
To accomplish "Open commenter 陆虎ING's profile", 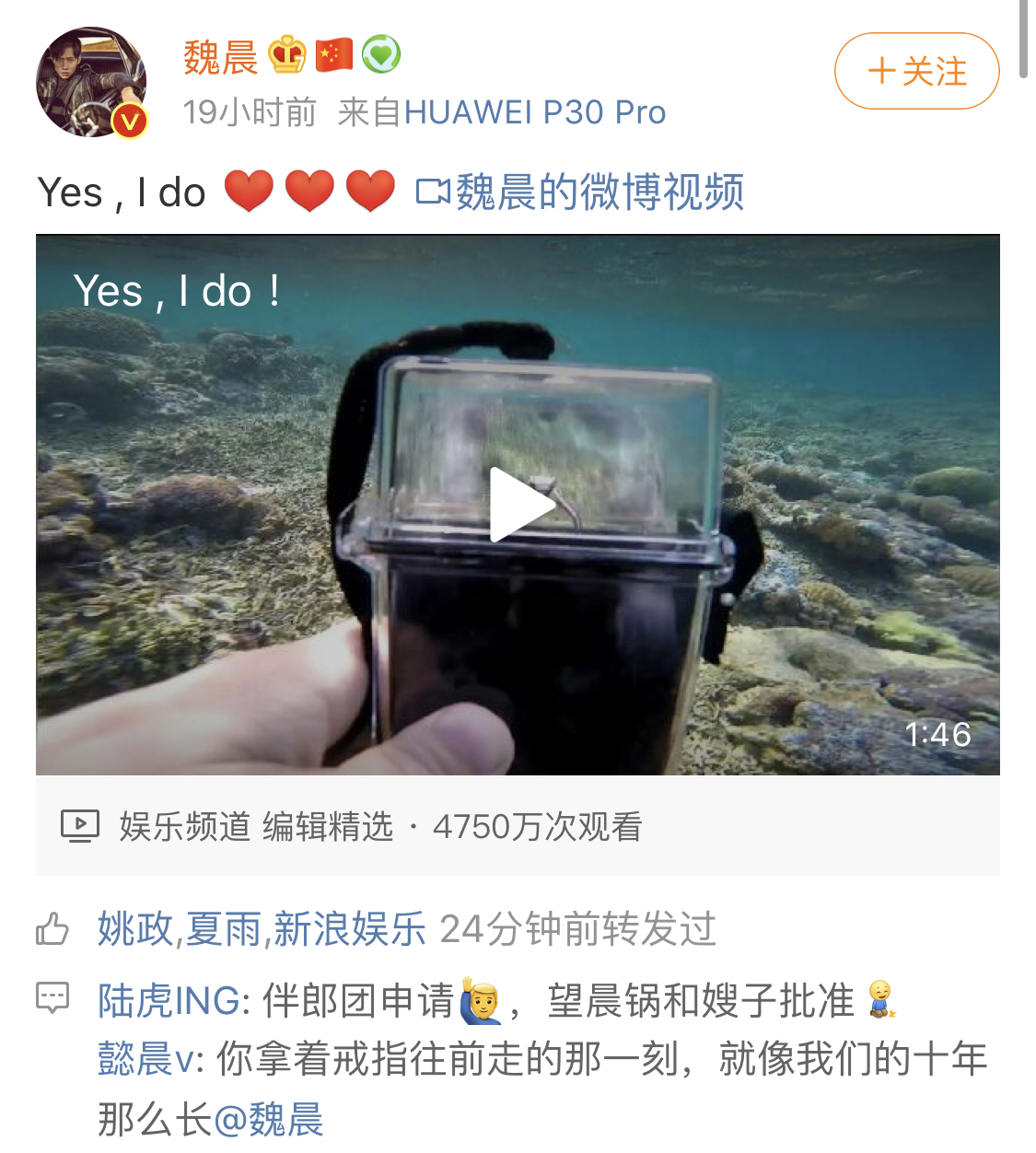I will (x=169, y=1000).
